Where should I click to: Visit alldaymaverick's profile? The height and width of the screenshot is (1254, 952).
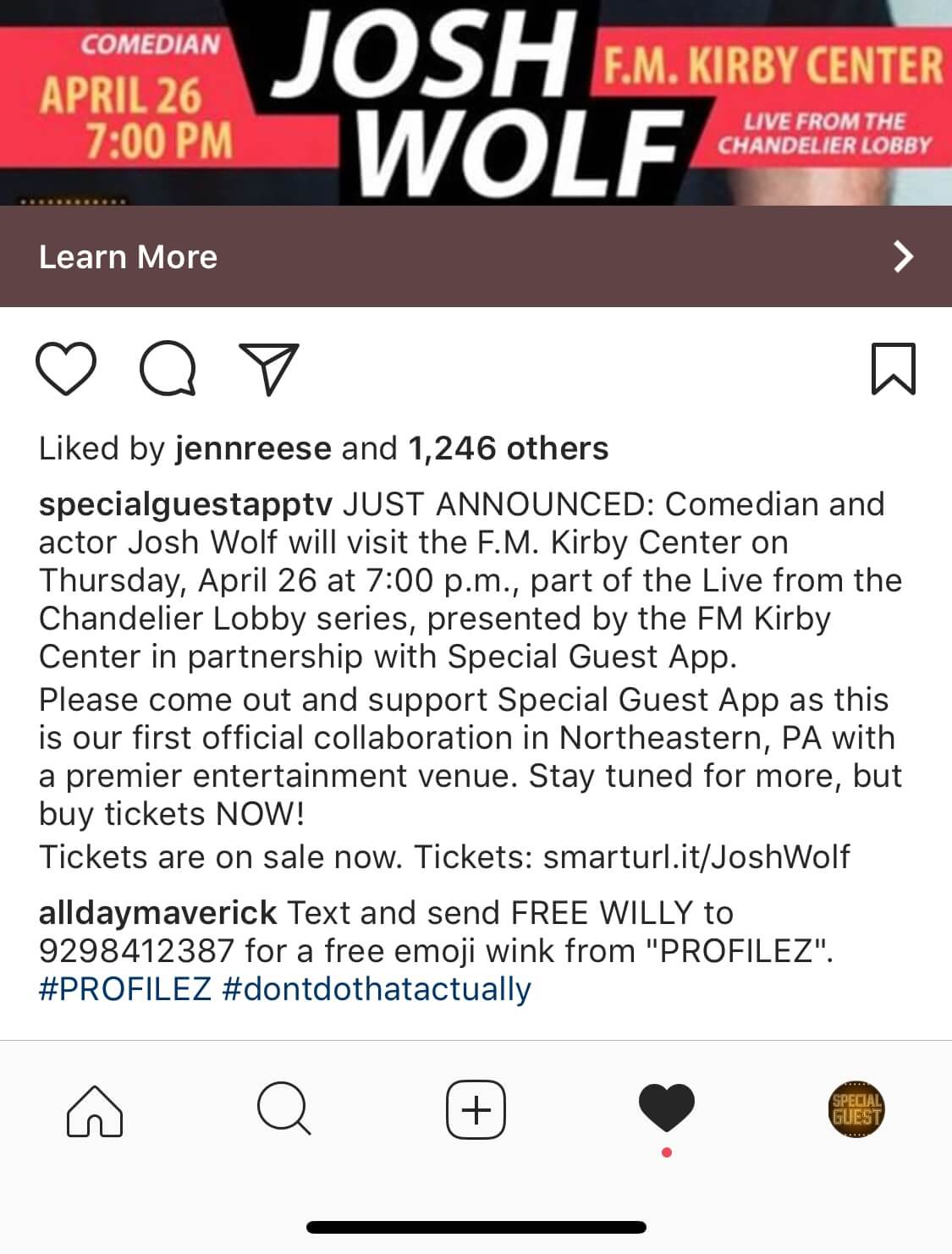[157, 913]
